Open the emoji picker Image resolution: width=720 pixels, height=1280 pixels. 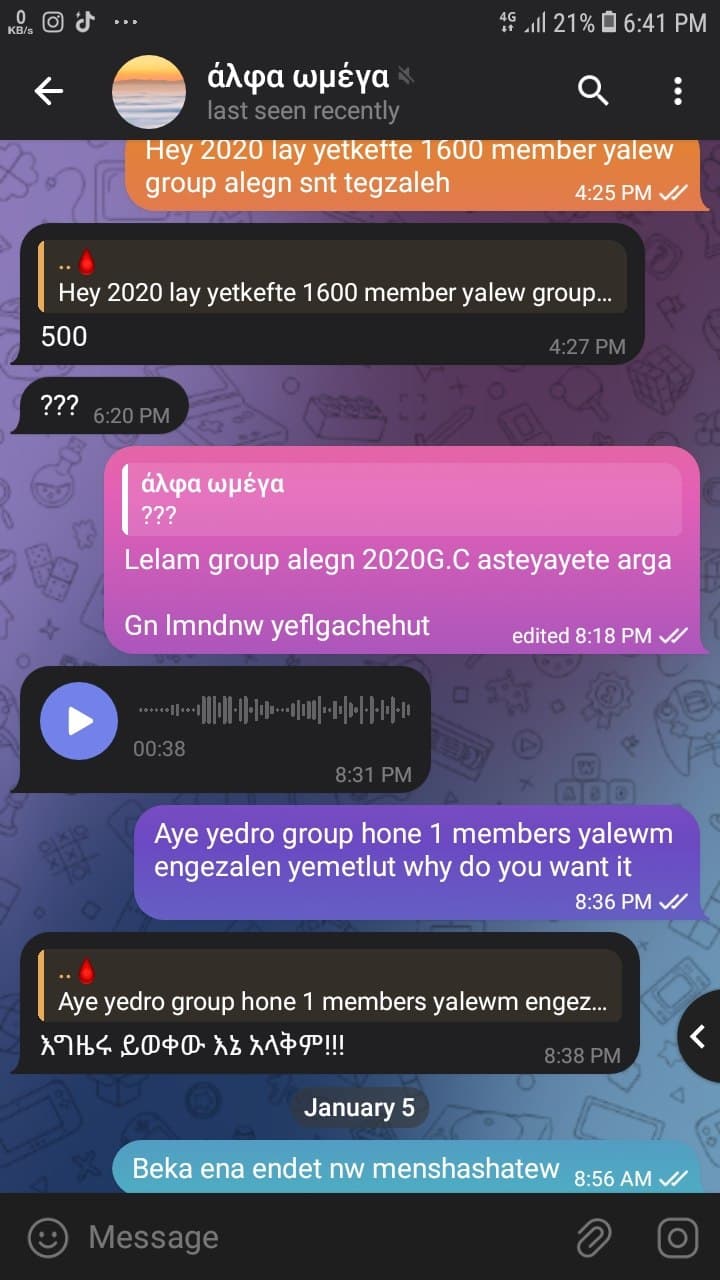point(47,1238)
